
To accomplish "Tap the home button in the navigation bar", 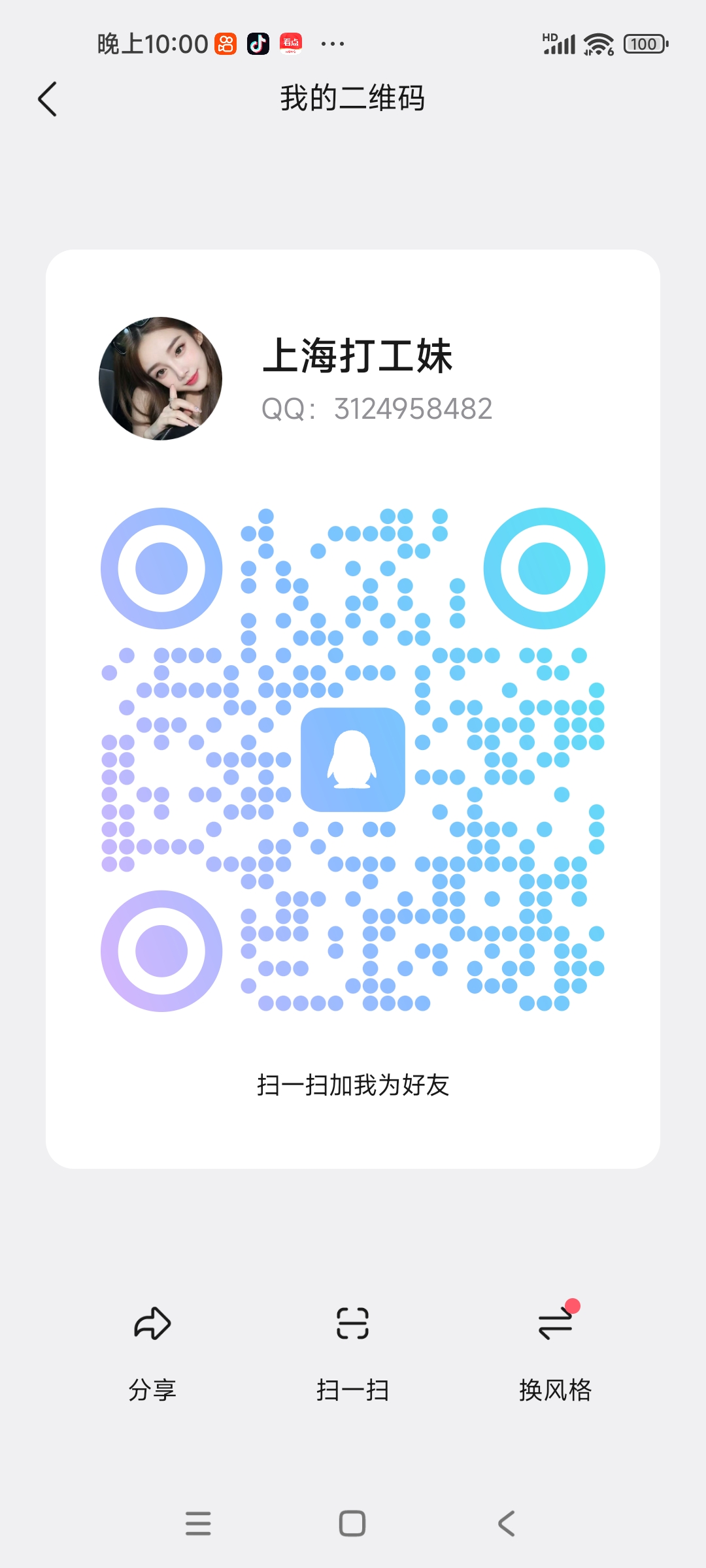I will click(x=353, y=1524).
